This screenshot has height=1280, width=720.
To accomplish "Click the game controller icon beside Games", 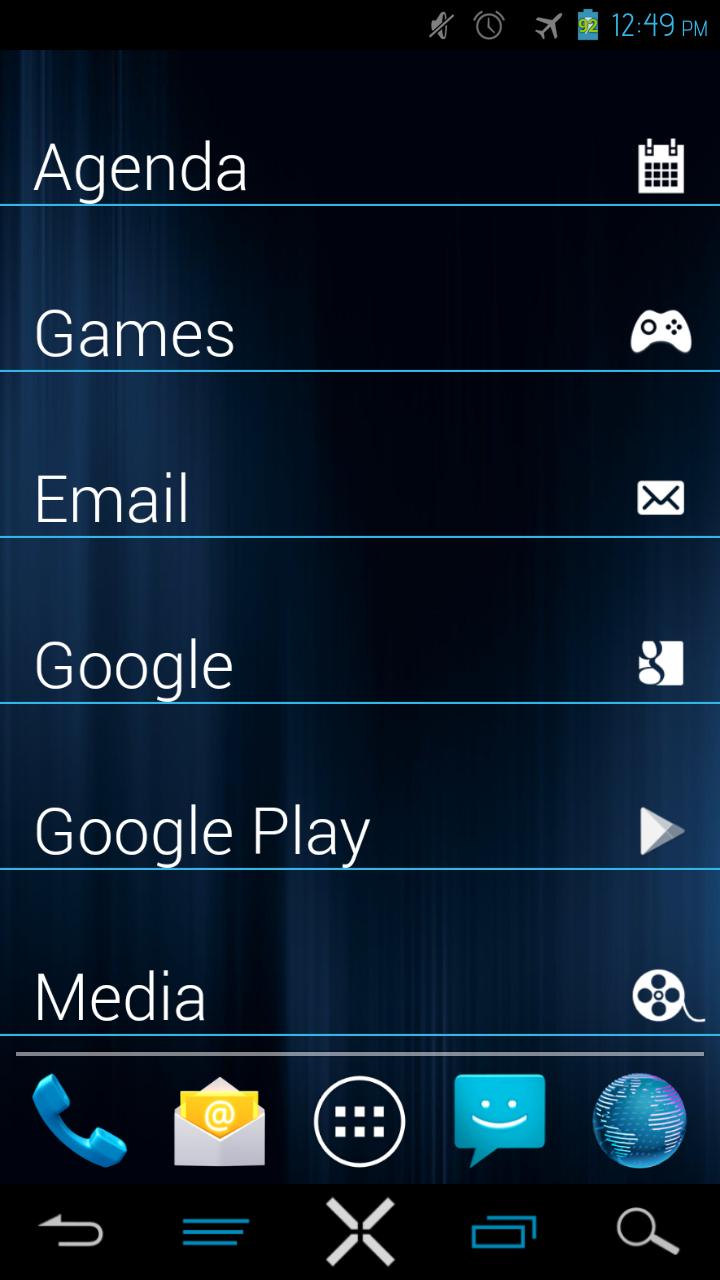I will (660, 332).
